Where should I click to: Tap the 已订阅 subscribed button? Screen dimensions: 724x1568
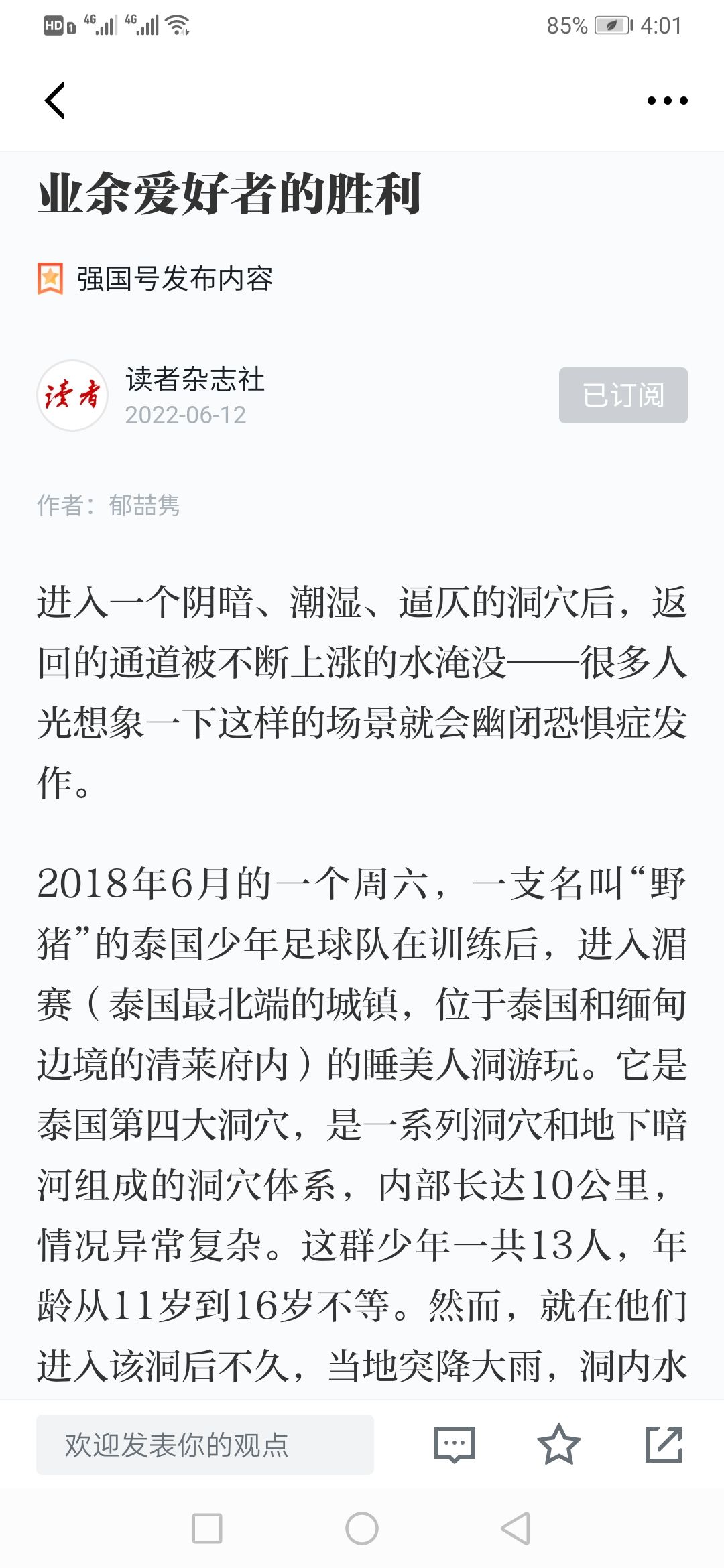pos(623,395)
